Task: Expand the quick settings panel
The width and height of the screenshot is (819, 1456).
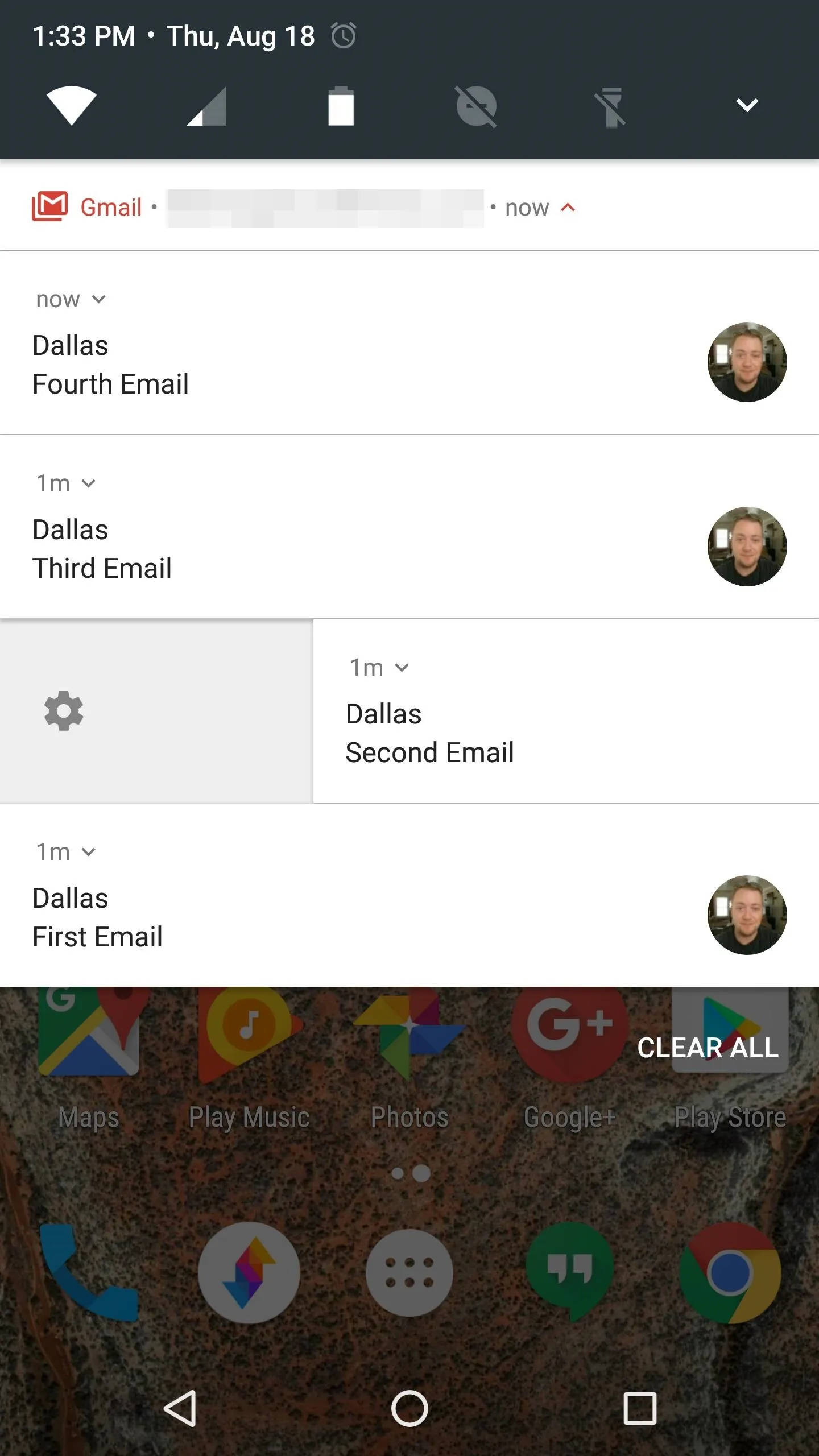Action: coord(747,105)
